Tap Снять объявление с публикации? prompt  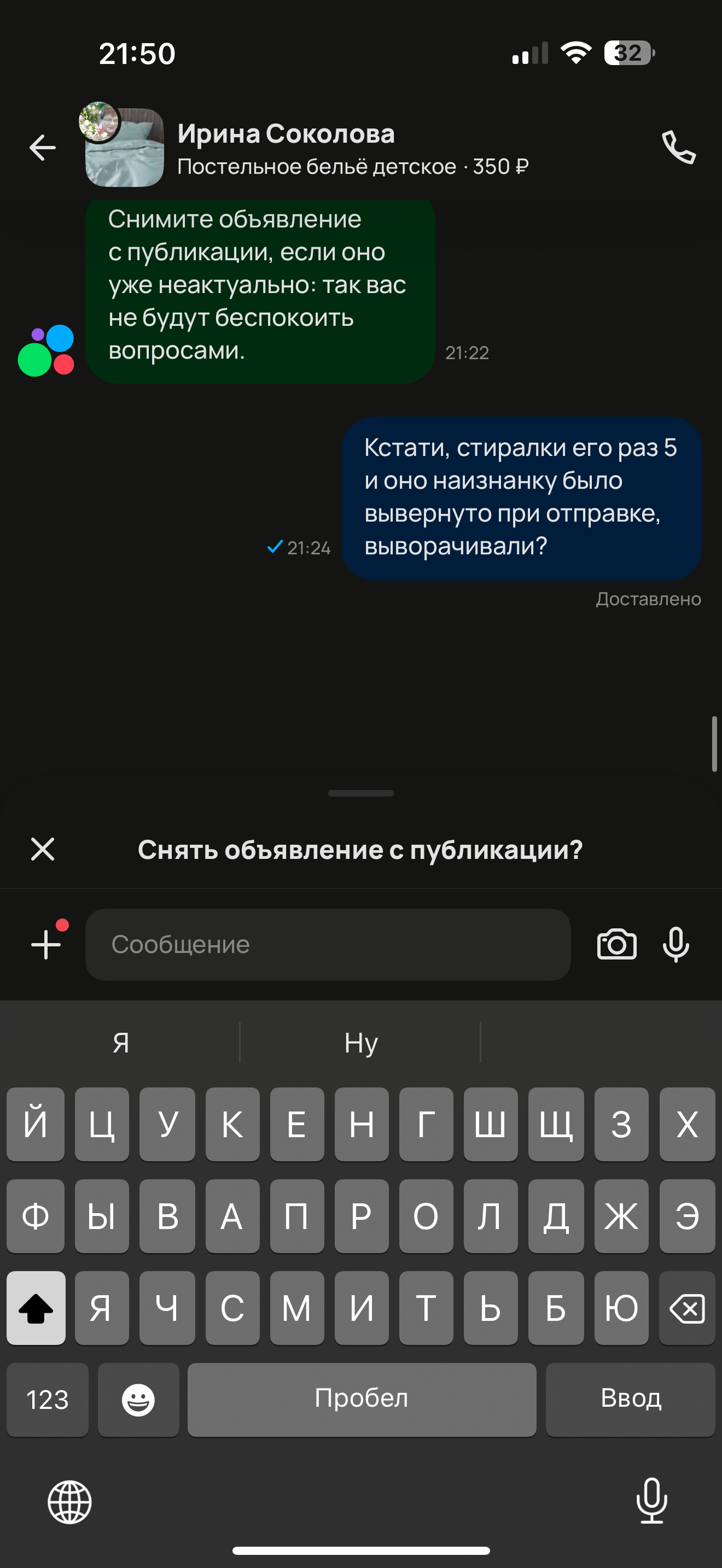[360, 850]
